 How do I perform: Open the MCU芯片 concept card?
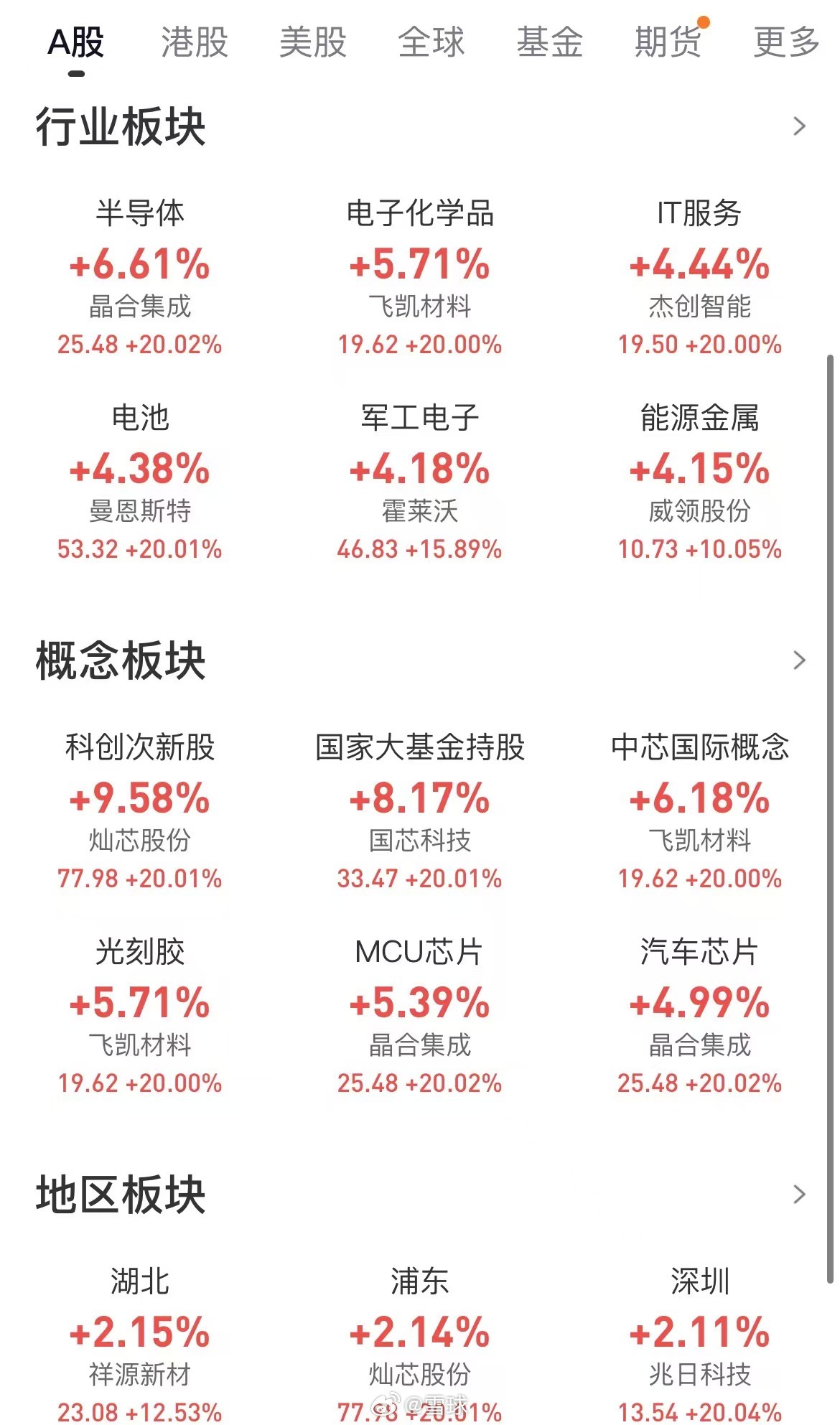[420, 1015]
